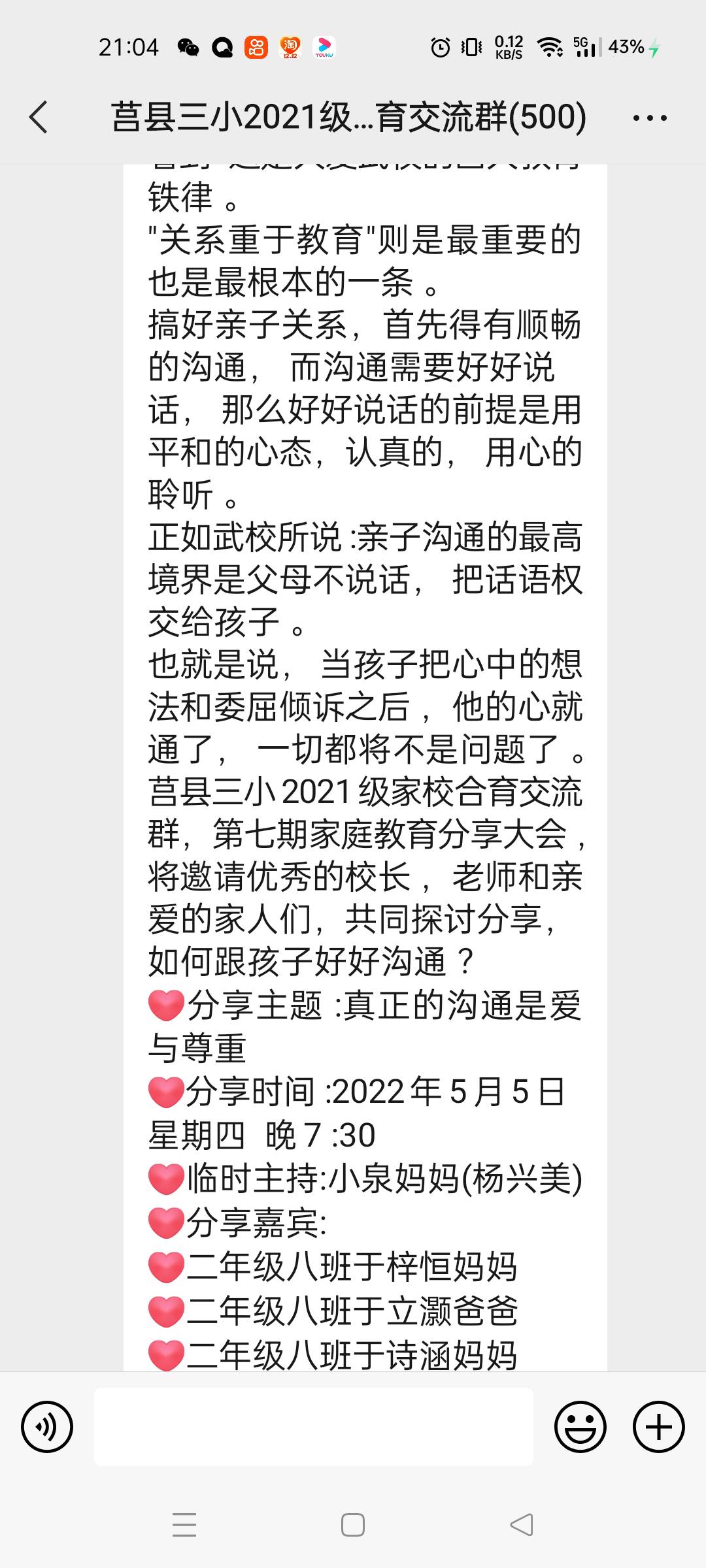Tap the message text input field
The width and height of the screenshot is (706, 1568).
(312, 1428)
